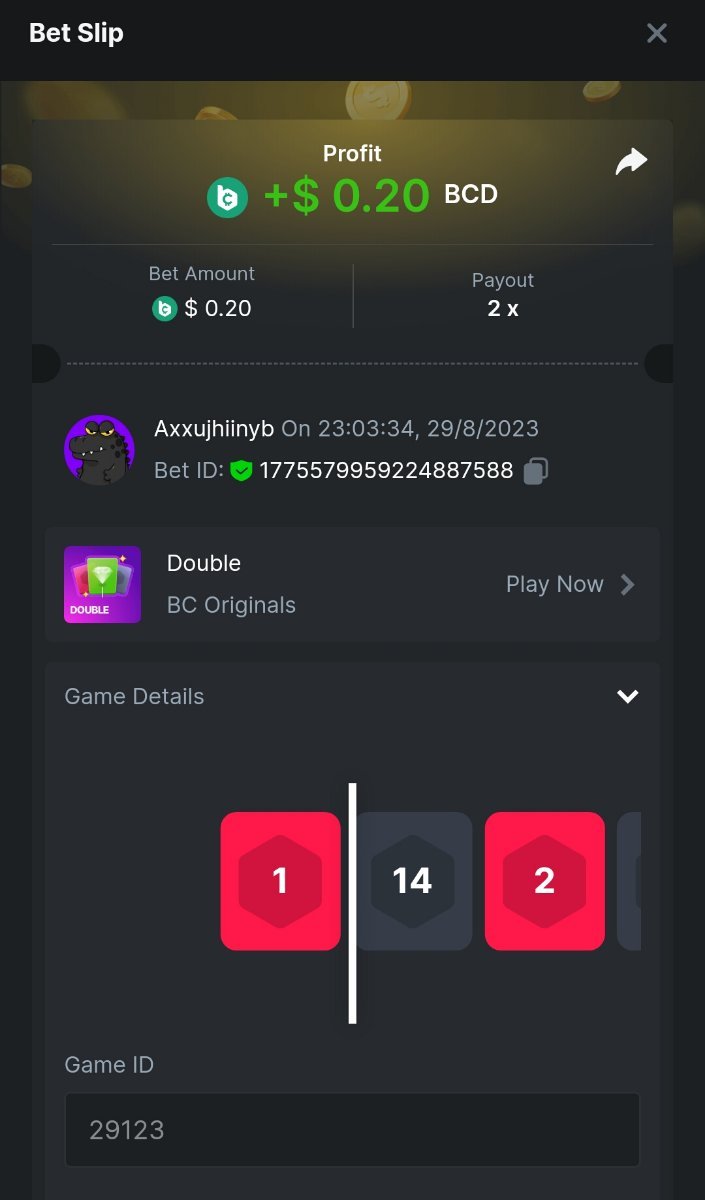The image size is (705, 1200).
Task: Copy the Bet ID number
Action: 536,471
